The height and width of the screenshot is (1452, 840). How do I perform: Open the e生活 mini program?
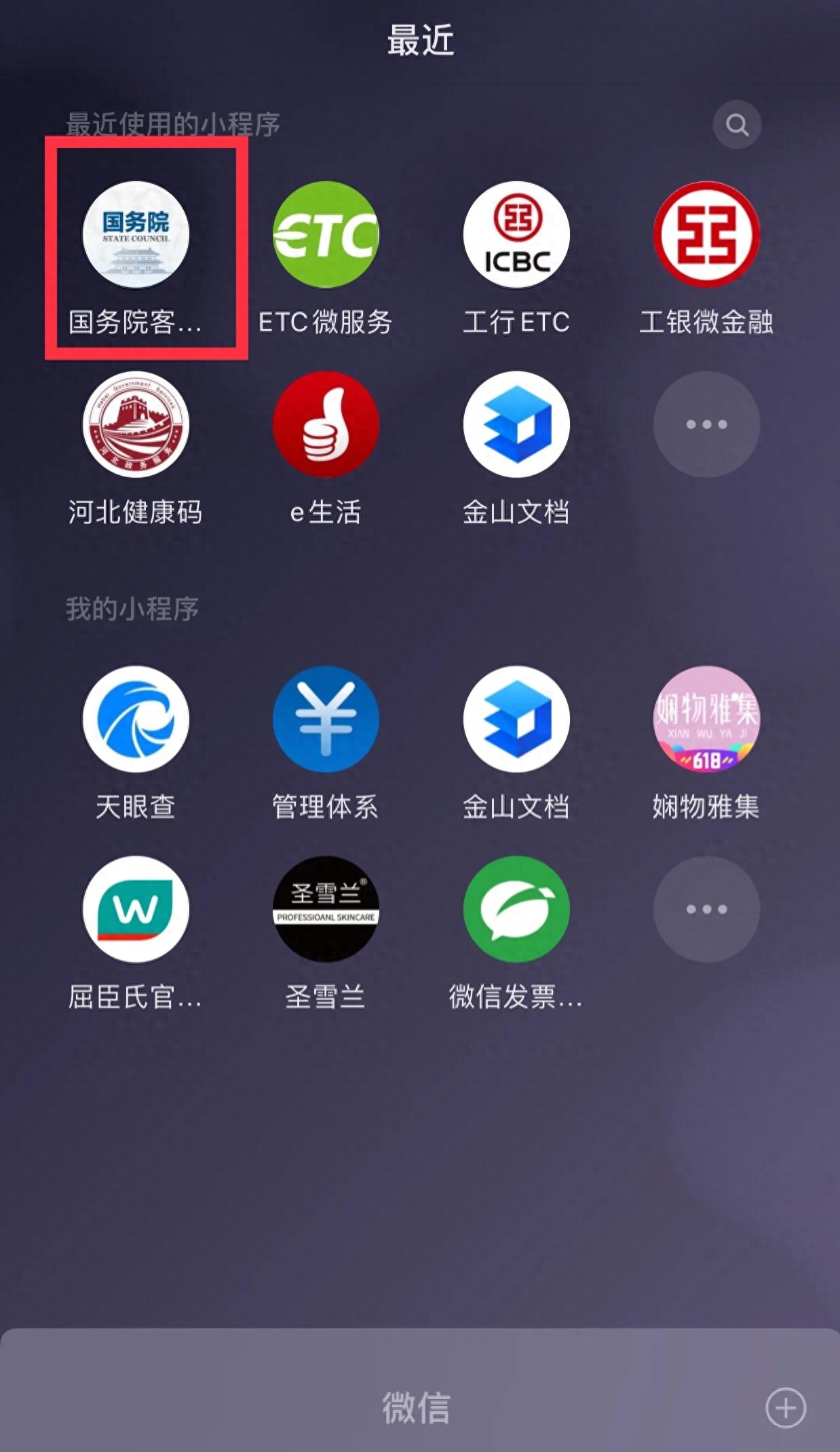coord(326,425)
